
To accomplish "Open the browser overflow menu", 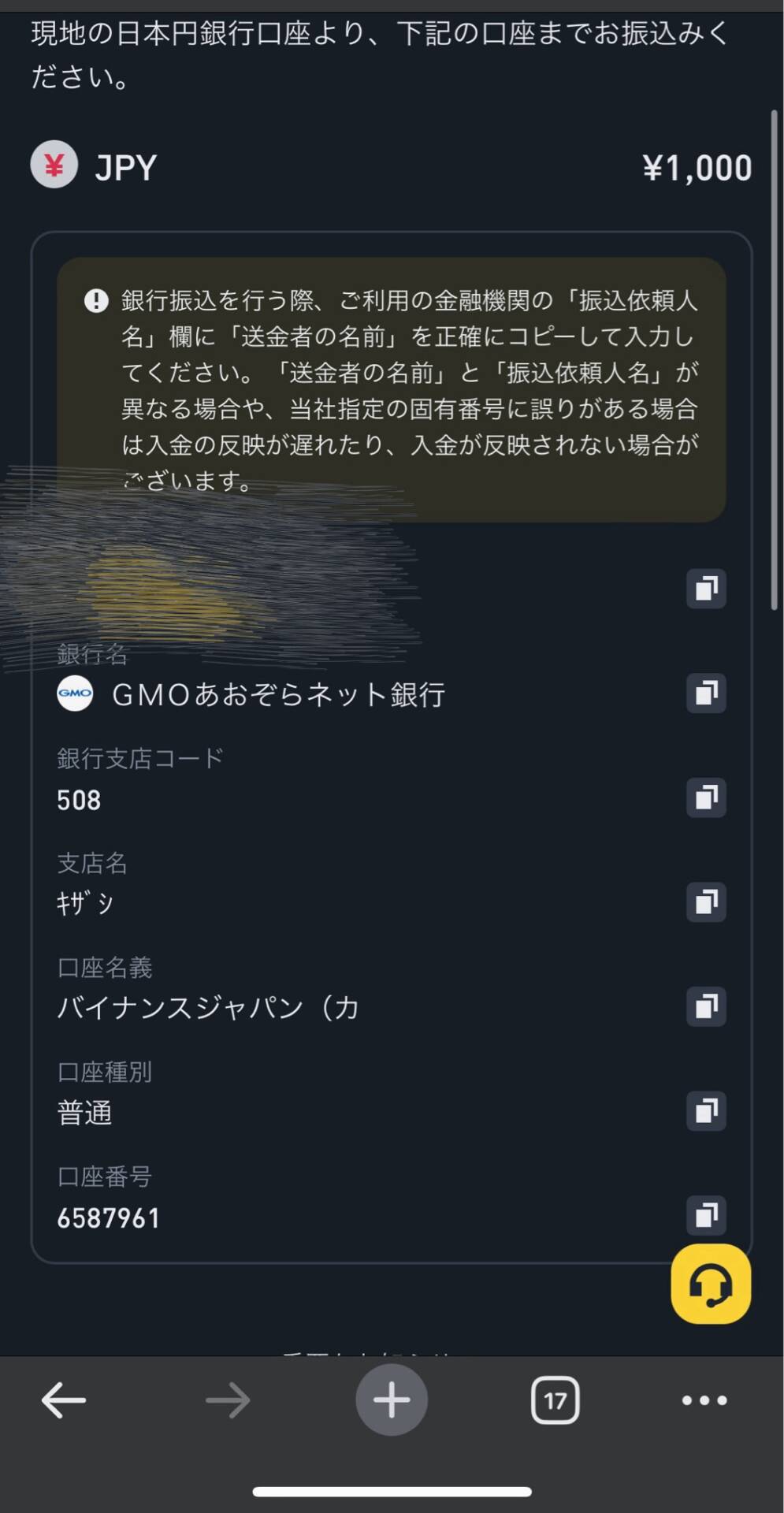I will tap(704, 1400).
